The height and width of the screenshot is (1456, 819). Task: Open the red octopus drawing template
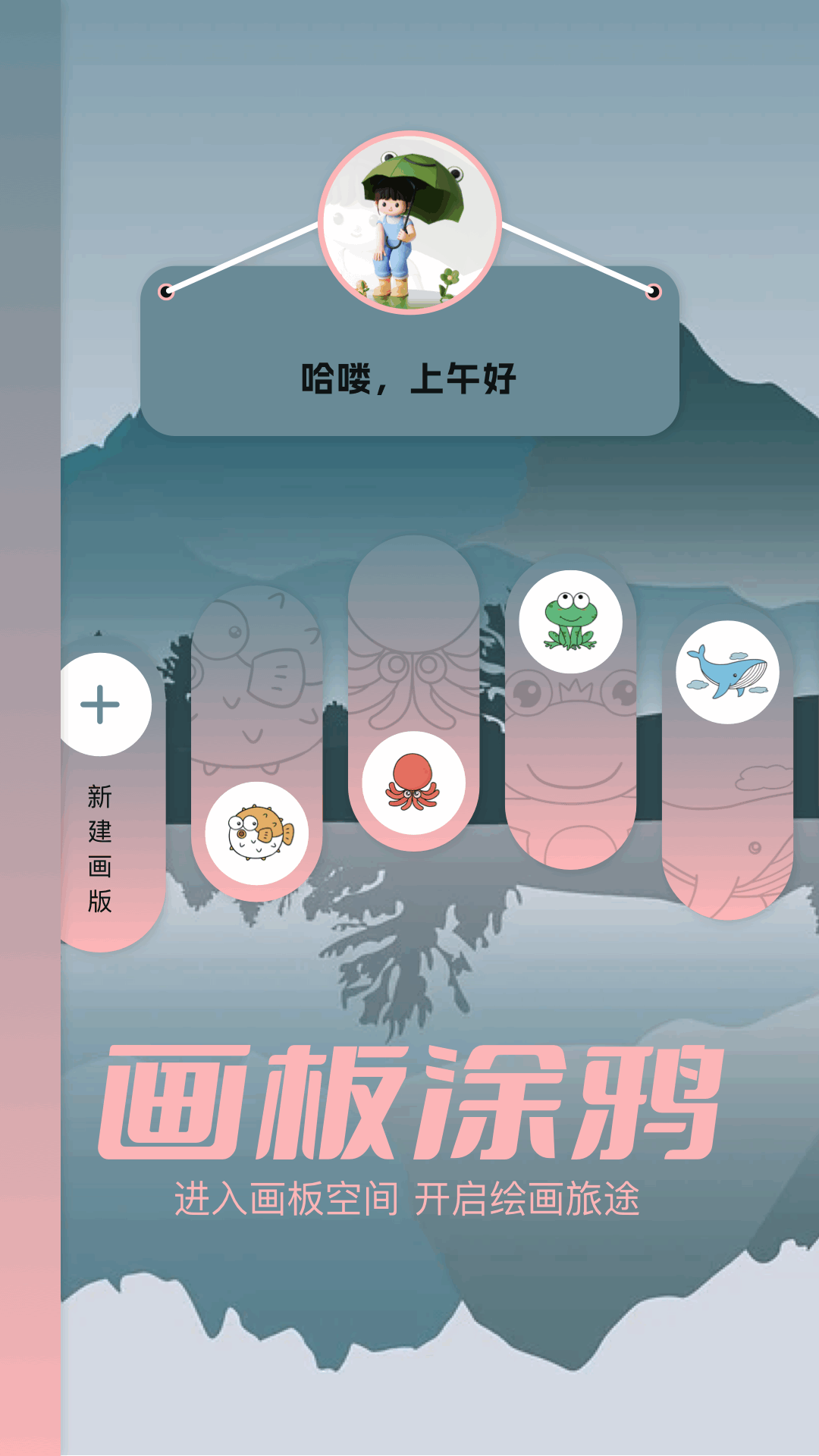point(413,783)
